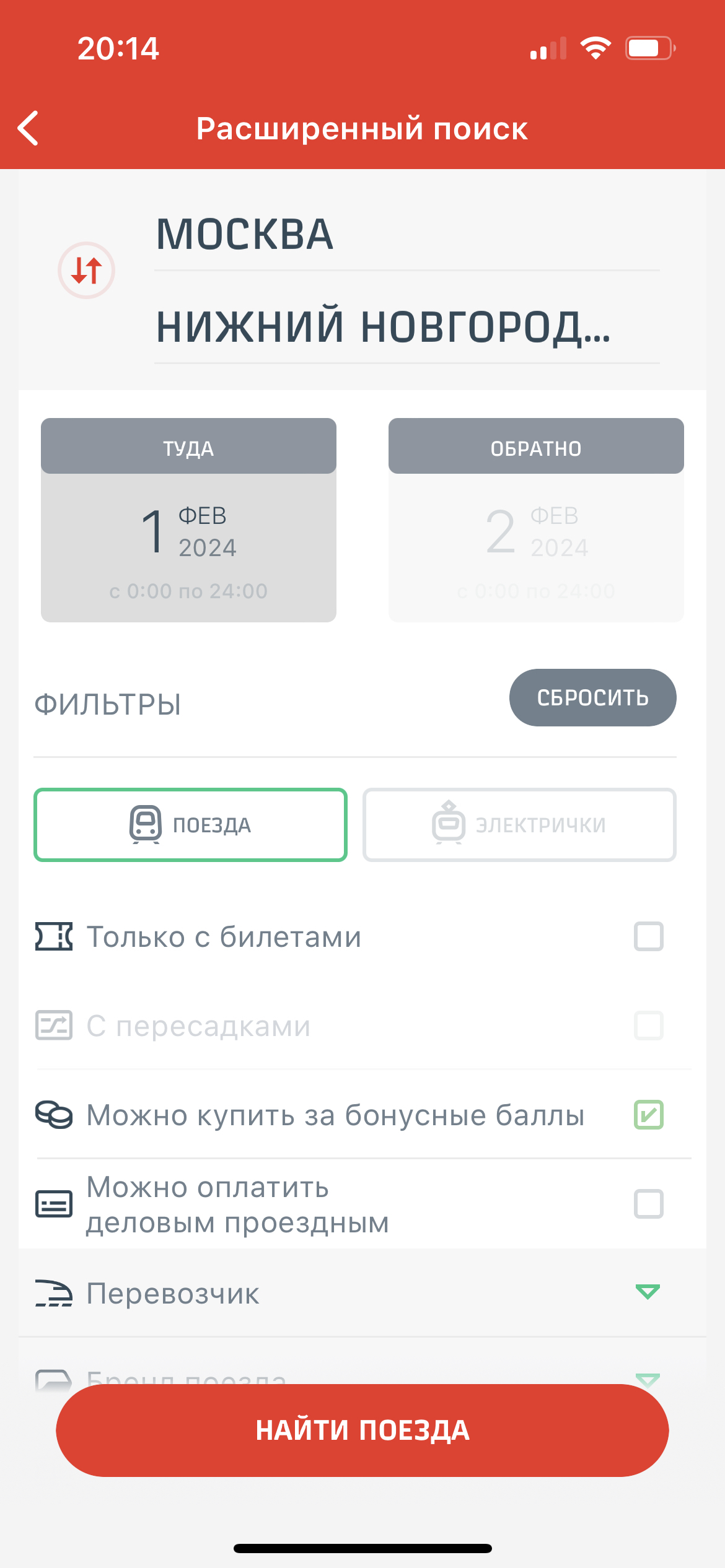Edit the departure station МОСКВА
The height and width of the screenshot is (1568, 725).
(x=407, y=235)
